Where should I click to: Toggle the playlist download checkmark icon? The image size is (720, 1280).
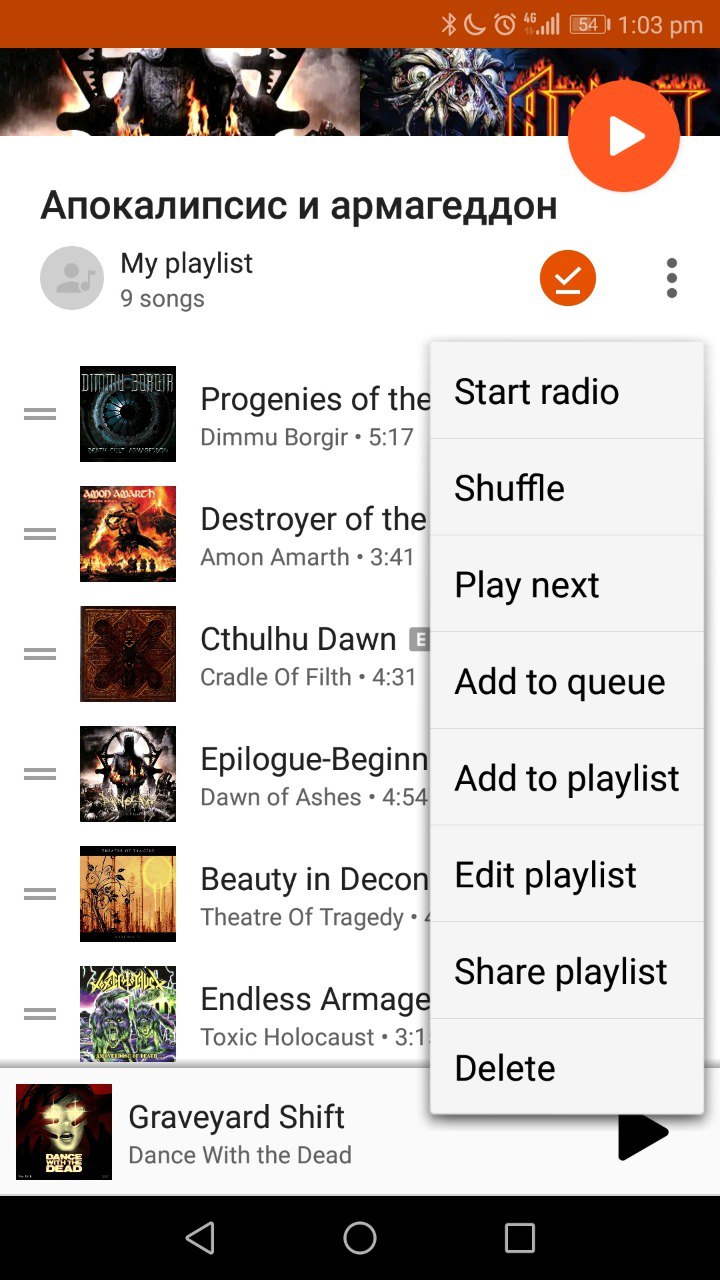(568, 279)
